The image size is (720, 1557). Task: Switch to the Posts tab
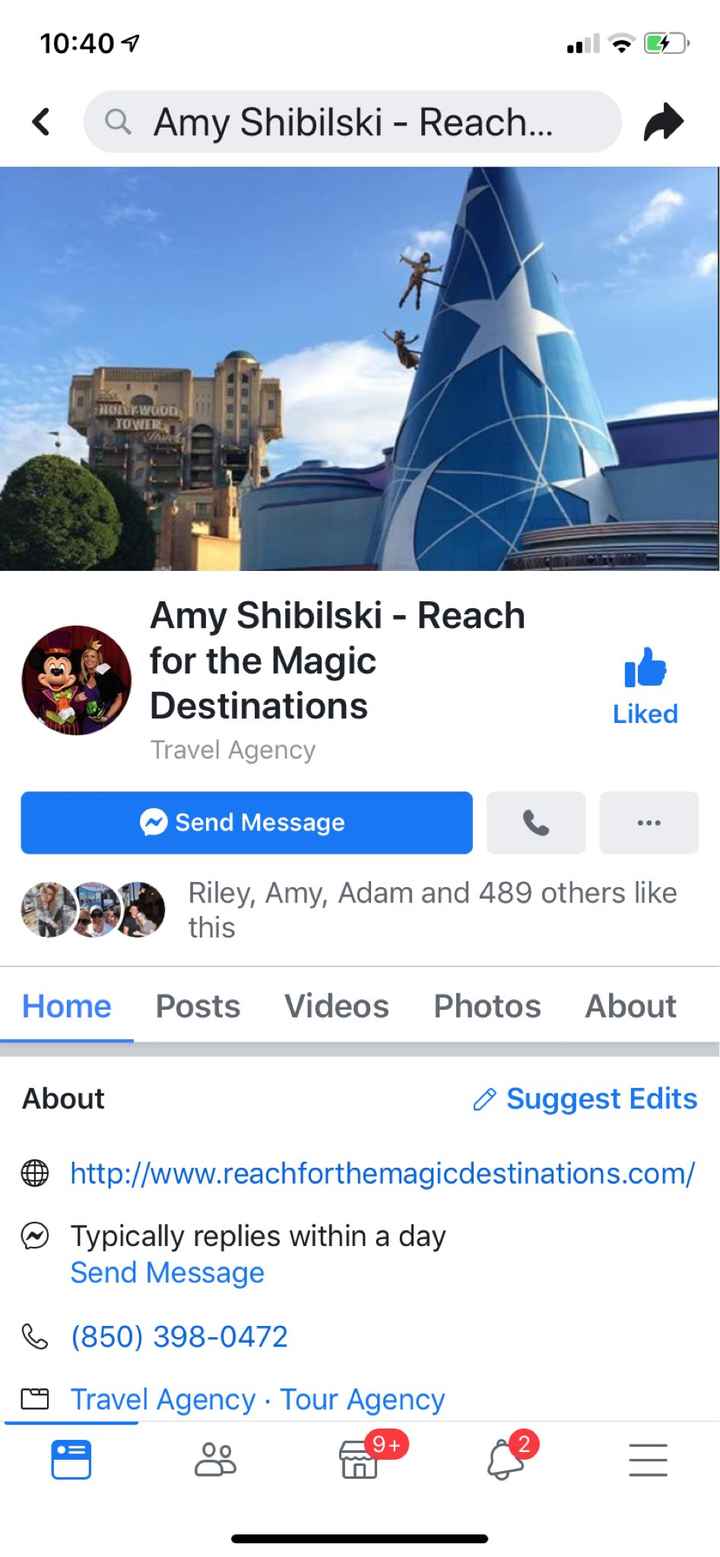(197, 1006)
